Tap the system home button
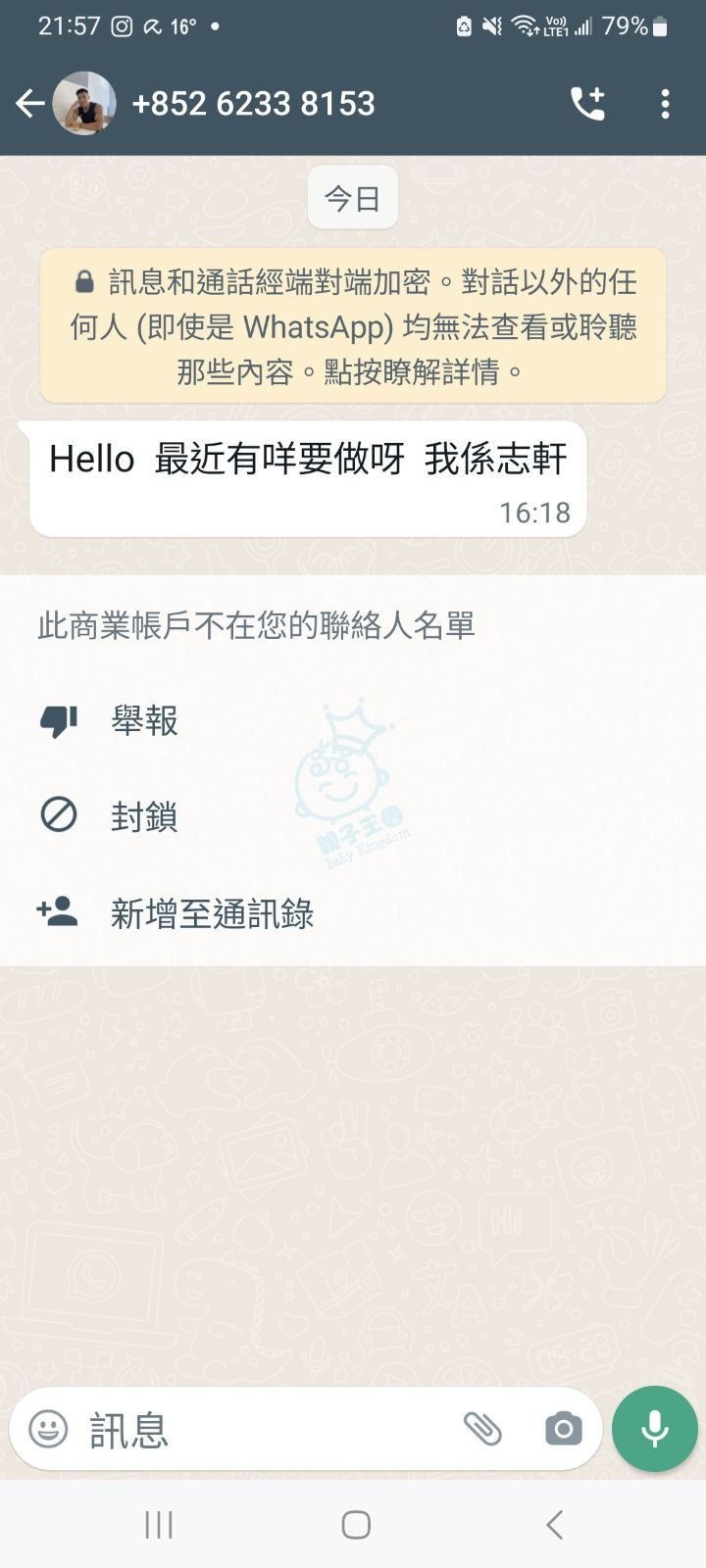The height and width of the screenshot is (1568, 706). (x=355, y=1524)
